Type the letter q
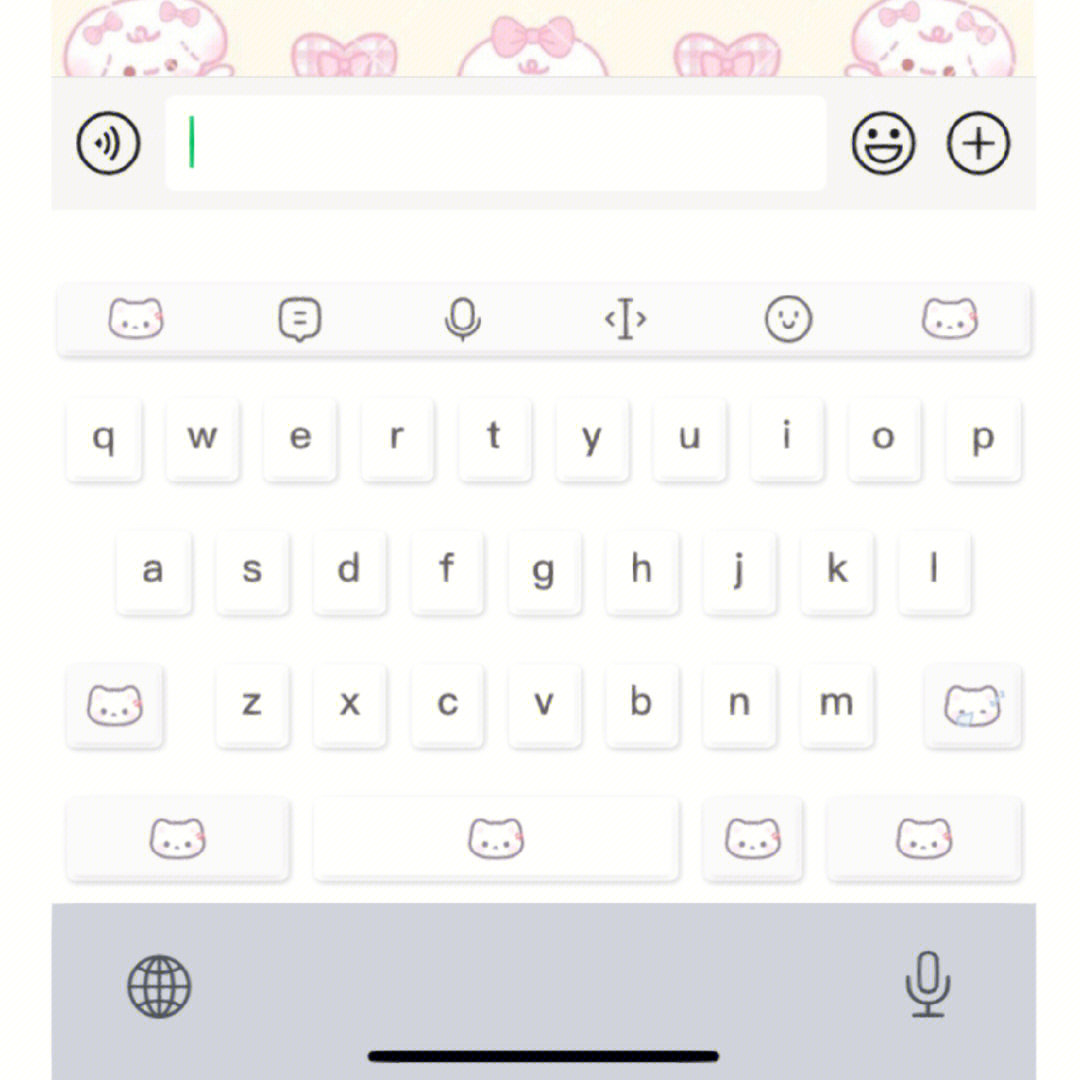Viewport: 1080px width, 1080px height. (x=103, y=438)
